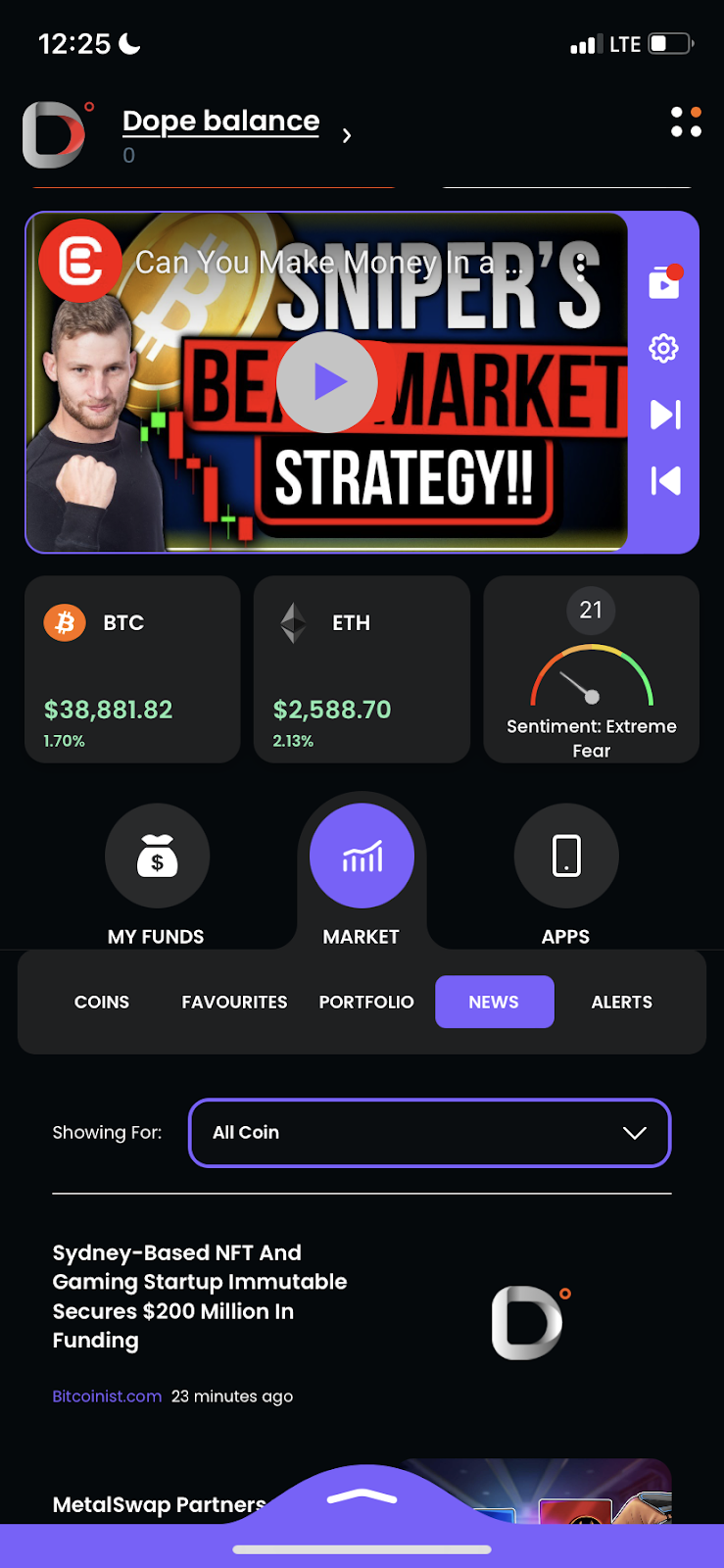724x1568 pixels.
Task: Open the ETH price card
Action: coord(362,669)
